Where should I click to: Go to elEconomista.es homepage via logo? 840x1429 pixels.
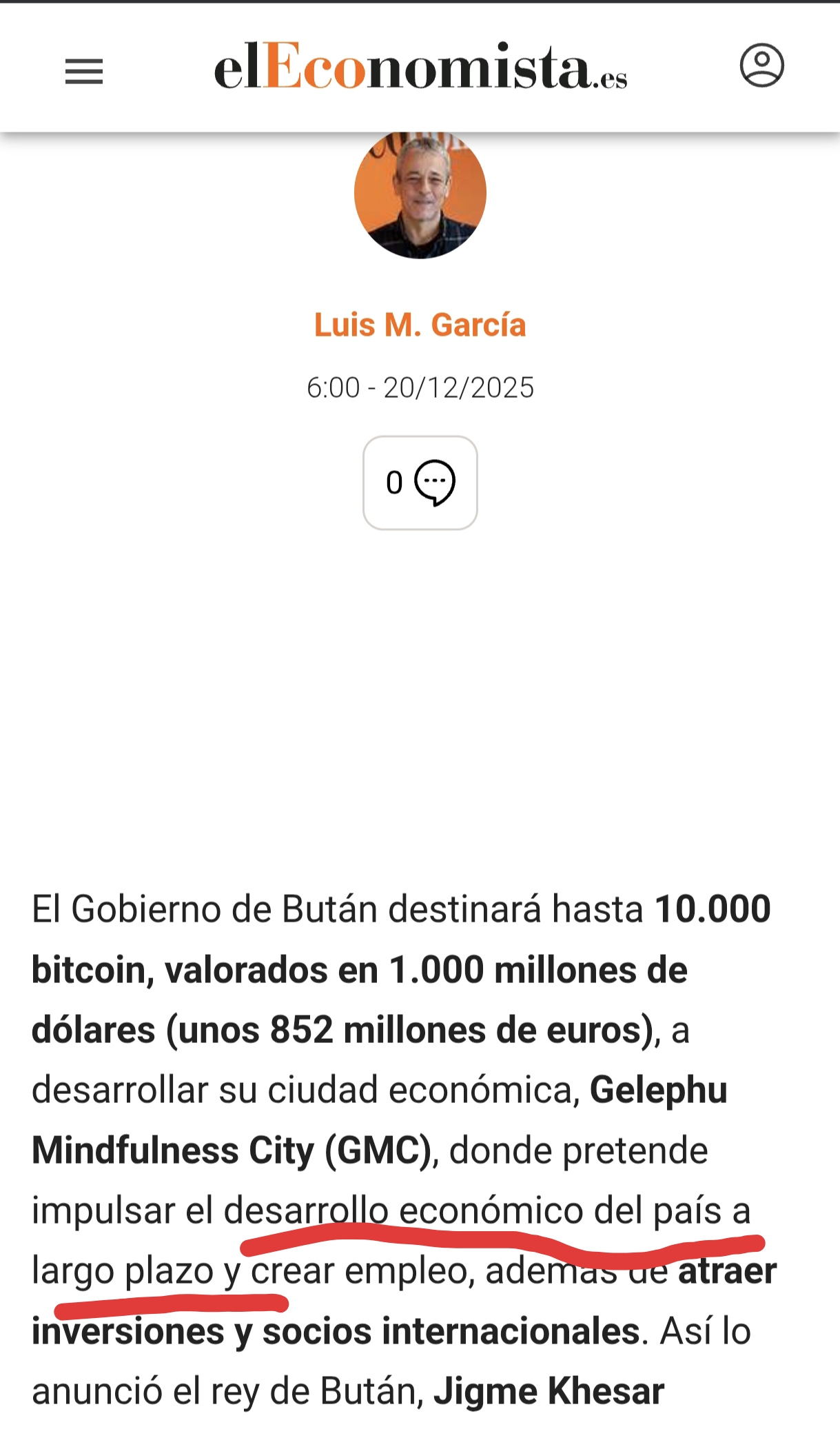(x=420, y=68)
